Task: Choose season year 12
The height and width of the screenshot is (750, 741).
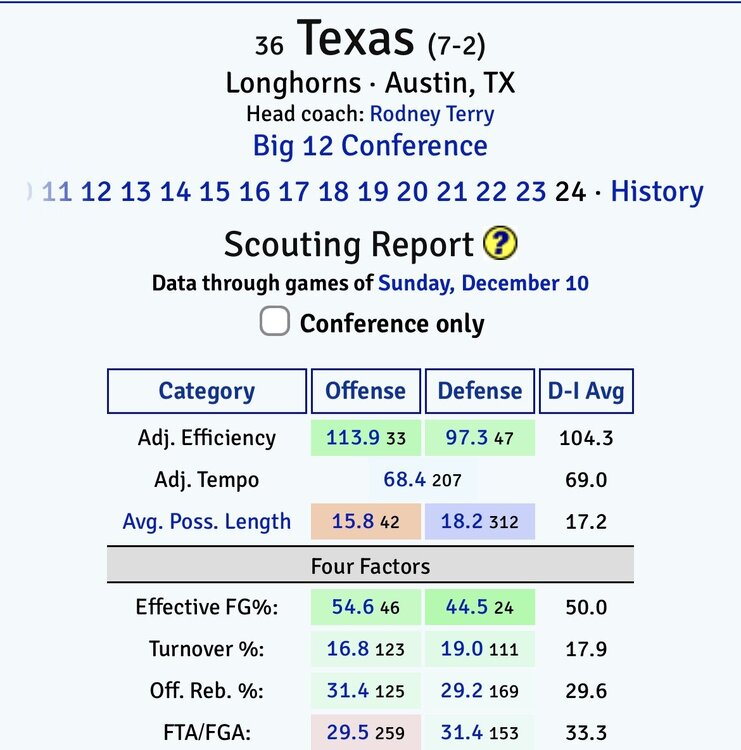Action: click(x=96, y=191)
